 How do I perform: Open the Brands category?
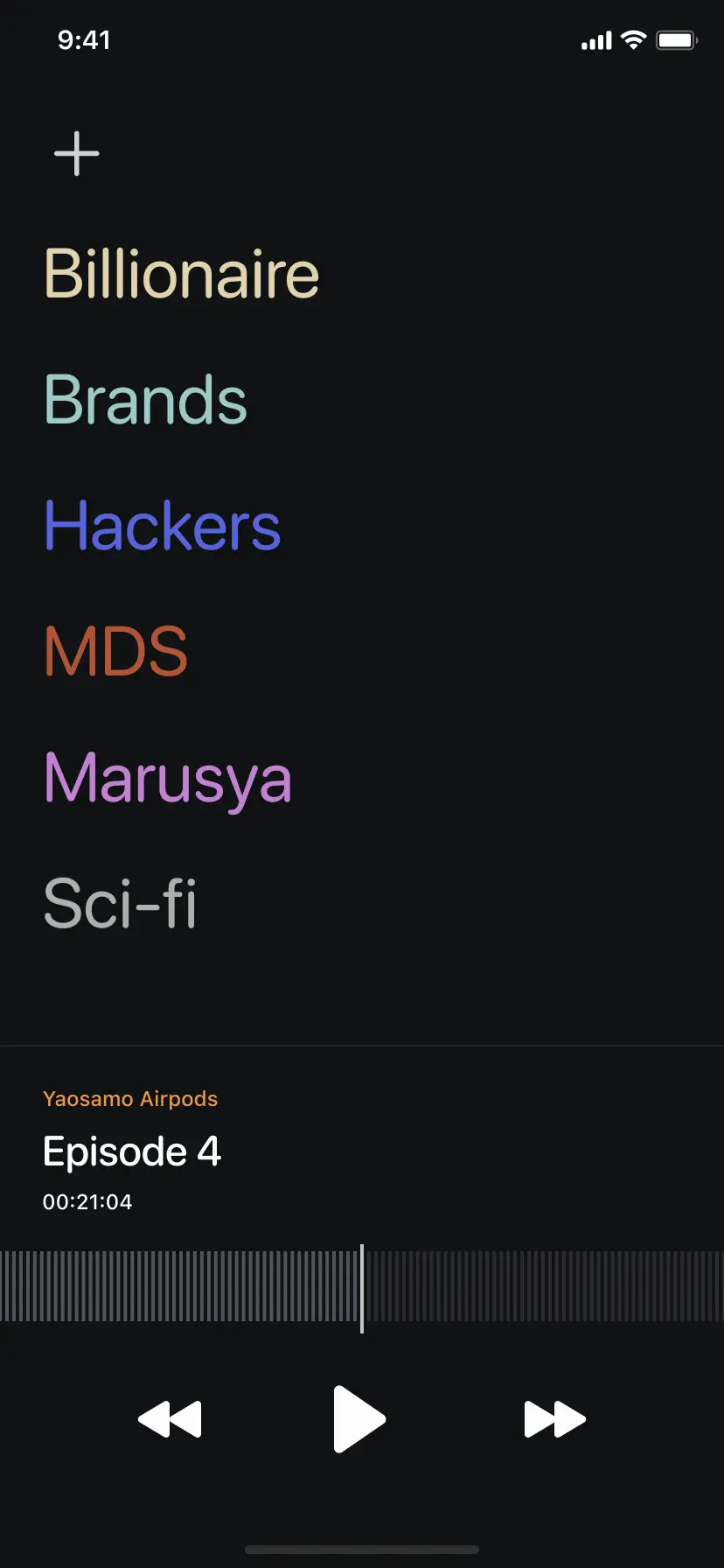[x=145, y=401]
